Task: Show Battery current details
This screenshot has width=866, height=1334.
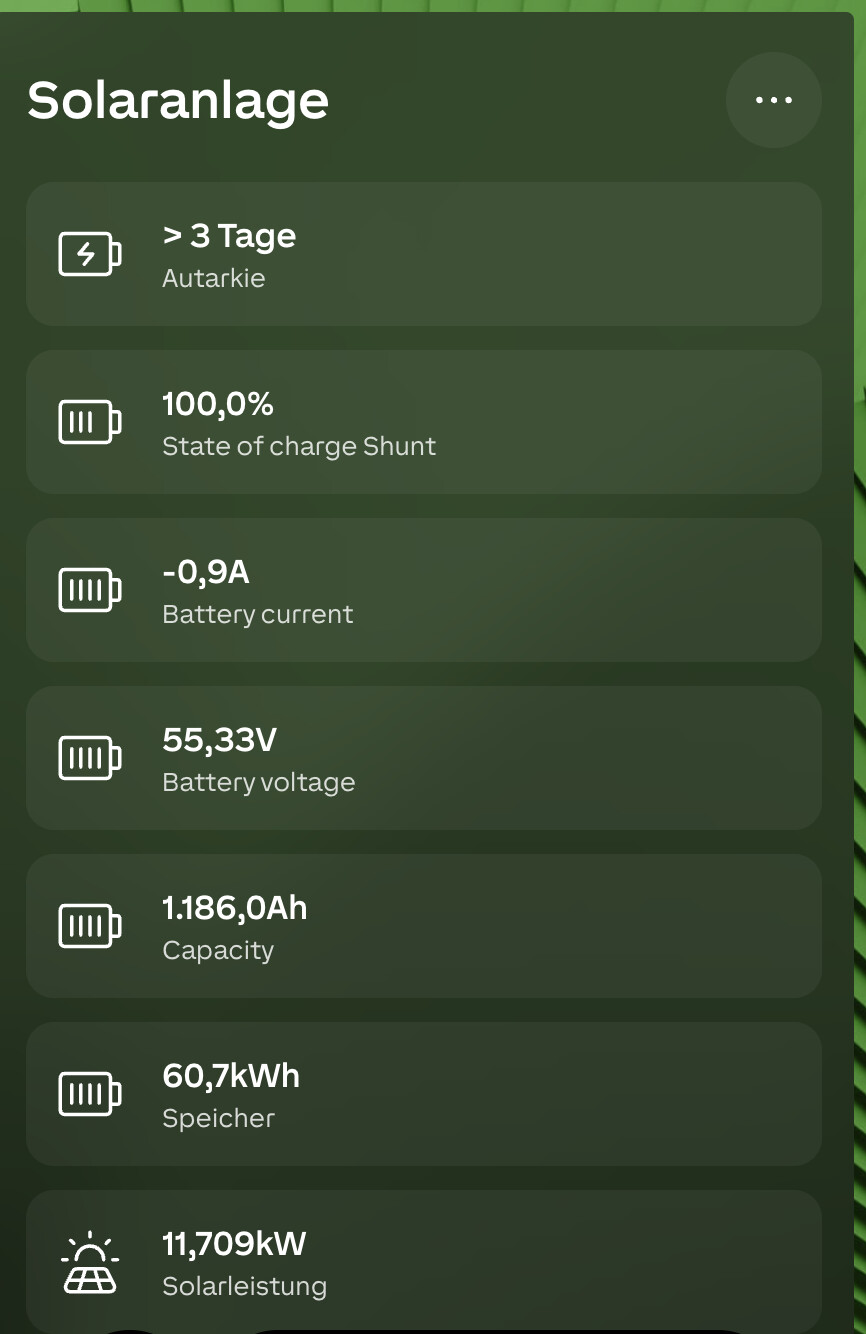Action: tap(424, 590)
